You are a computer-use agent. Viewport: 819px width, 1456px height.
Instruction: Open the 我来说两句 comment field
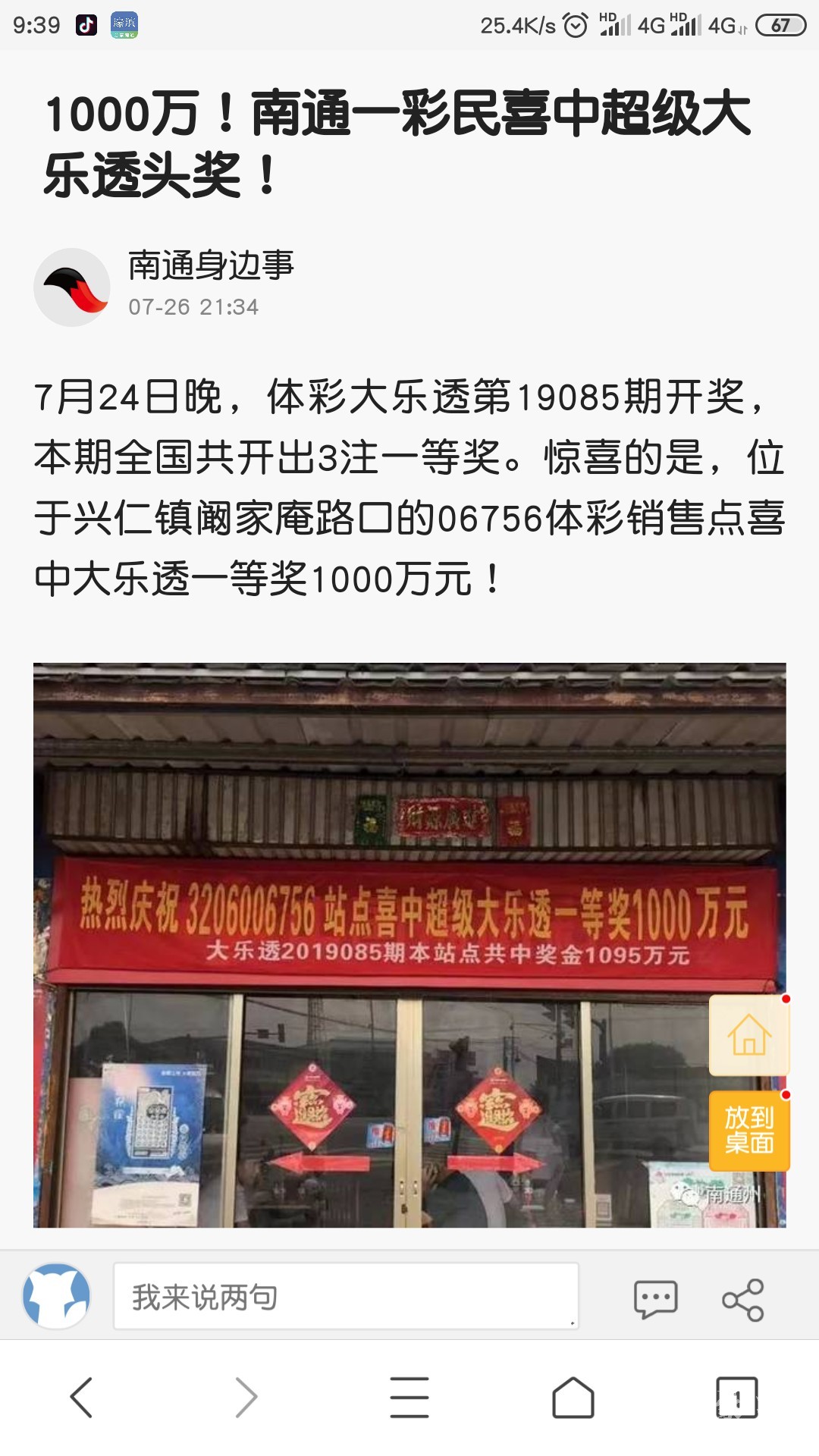(x=346, y=1296)
